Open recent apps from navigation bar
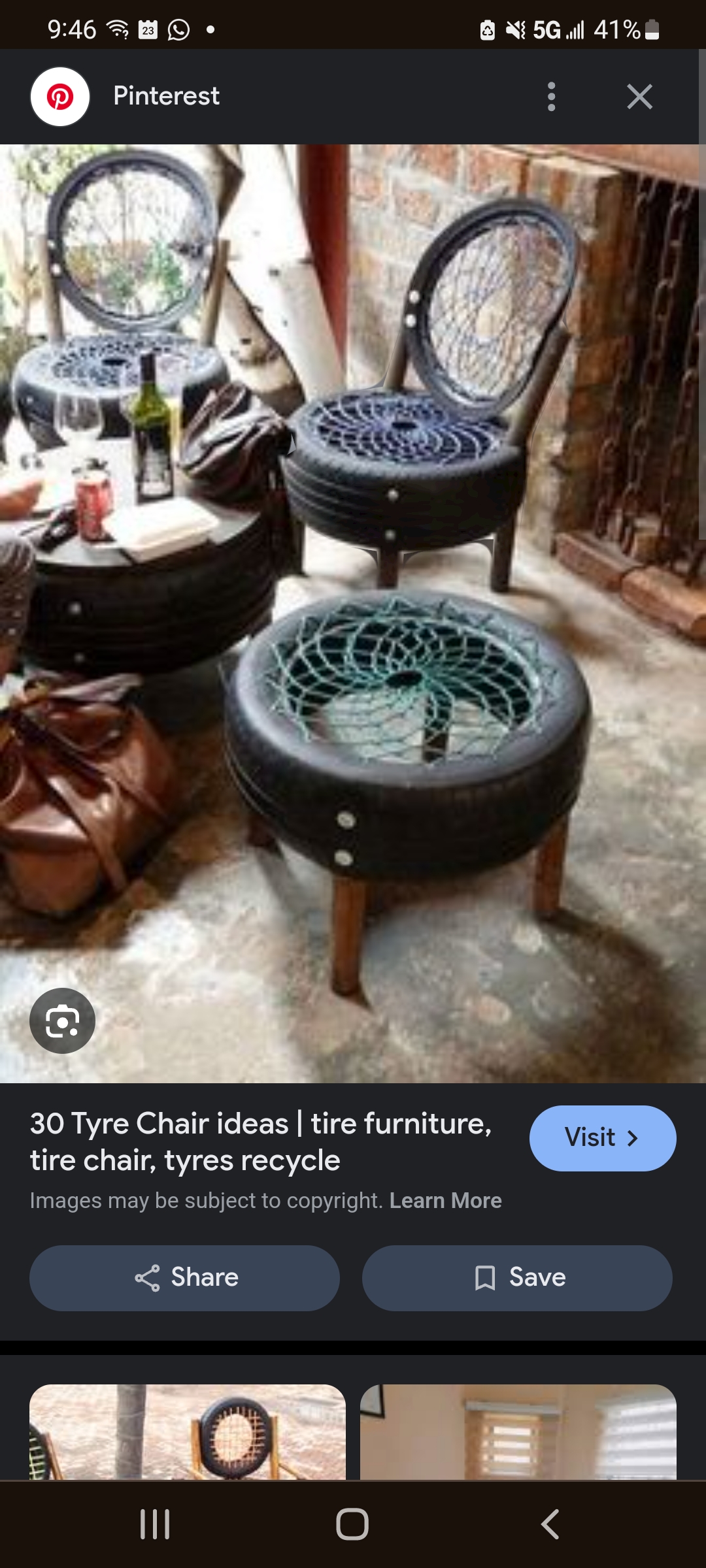Image resolution: width=706 pixels, height=1568 pixels. tap(155, 1524)
